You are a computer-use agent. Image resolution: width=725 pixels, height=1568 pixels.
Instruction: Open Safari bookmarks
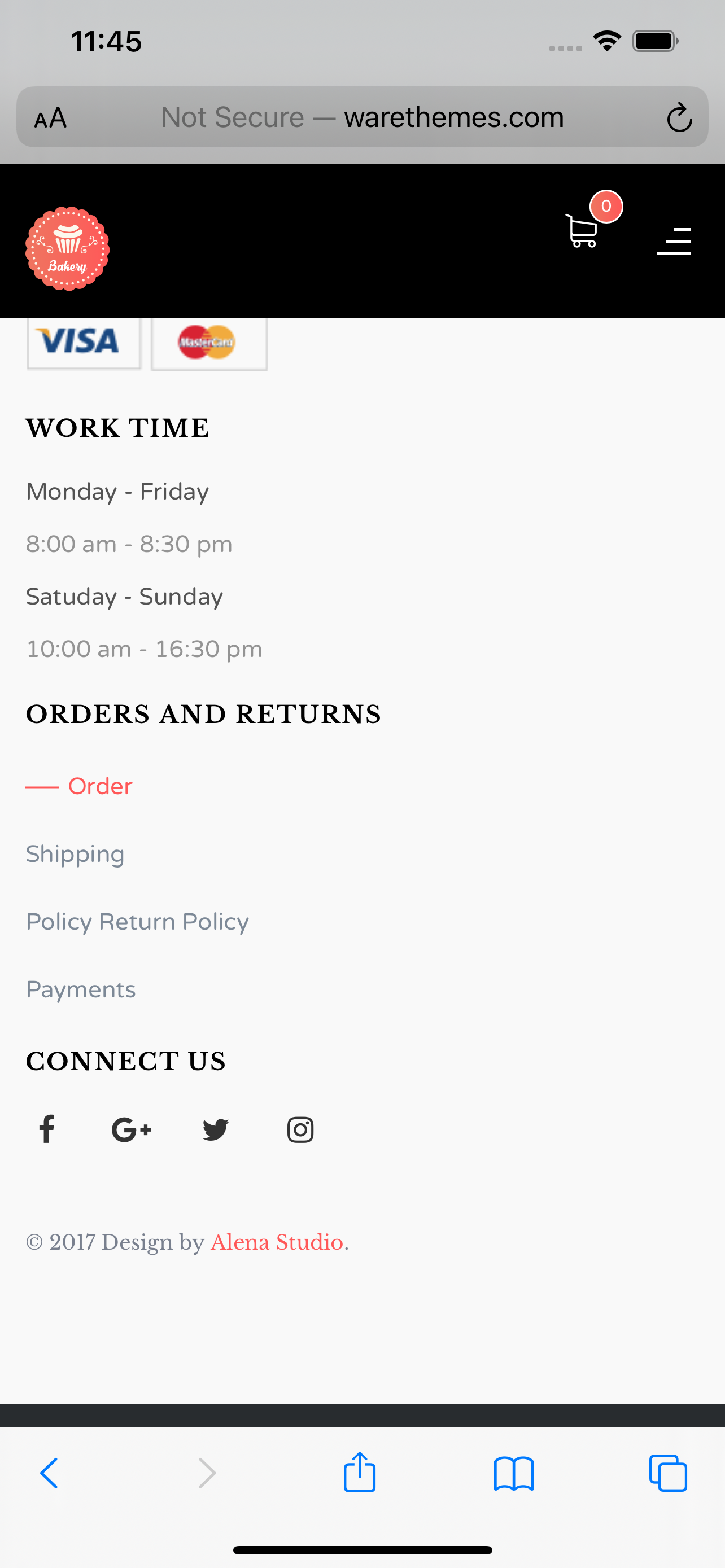click(x=514, y=1474)
